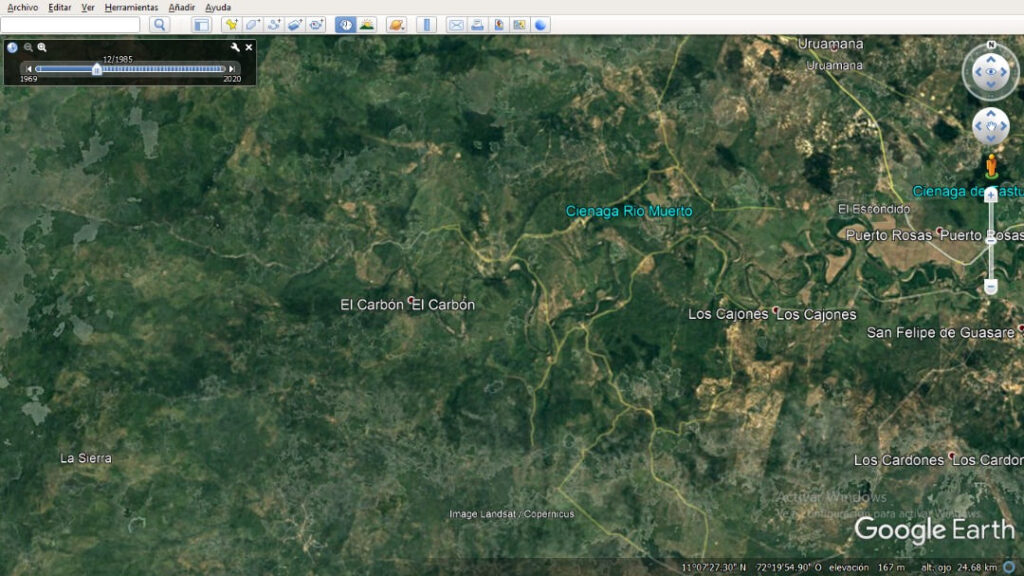
Task: Print the current view
Action: [477, 25]
